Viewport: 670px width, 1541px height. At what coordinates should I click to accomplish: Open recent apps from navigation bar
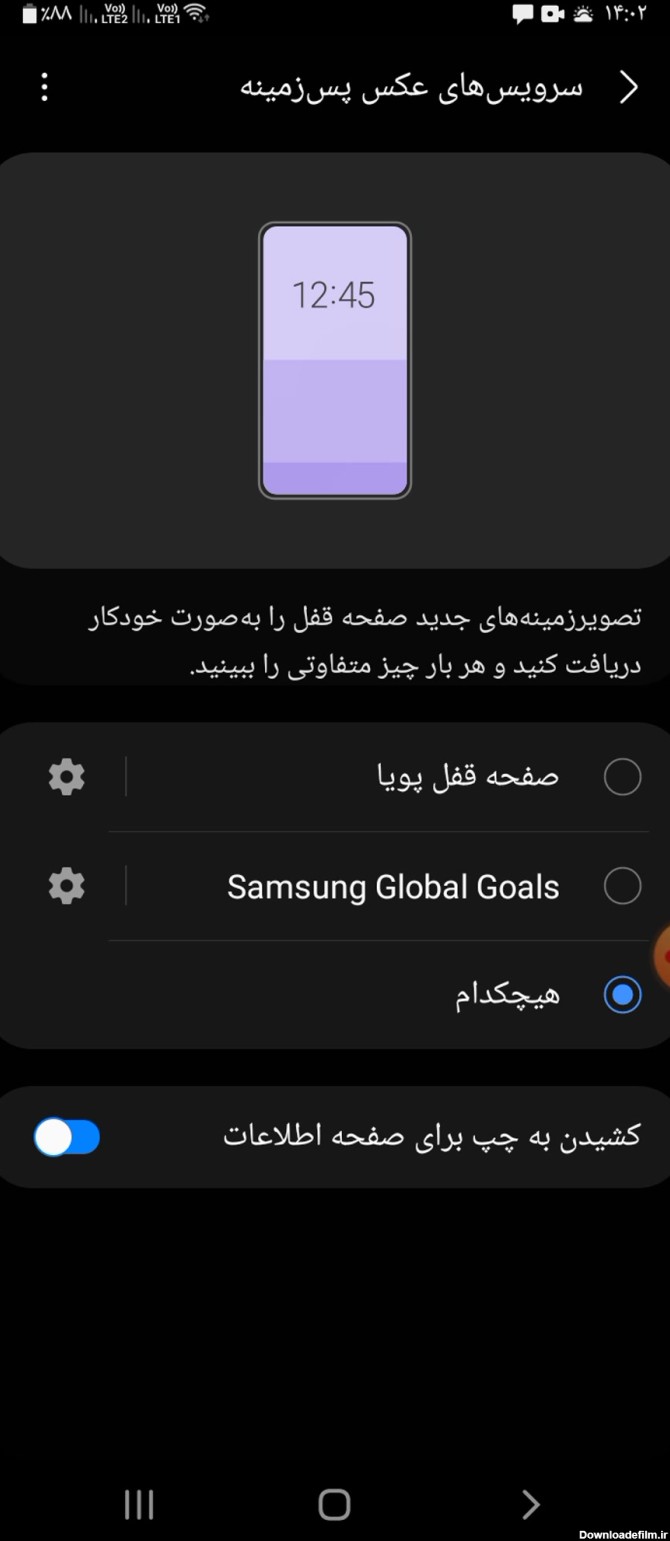138,1504
